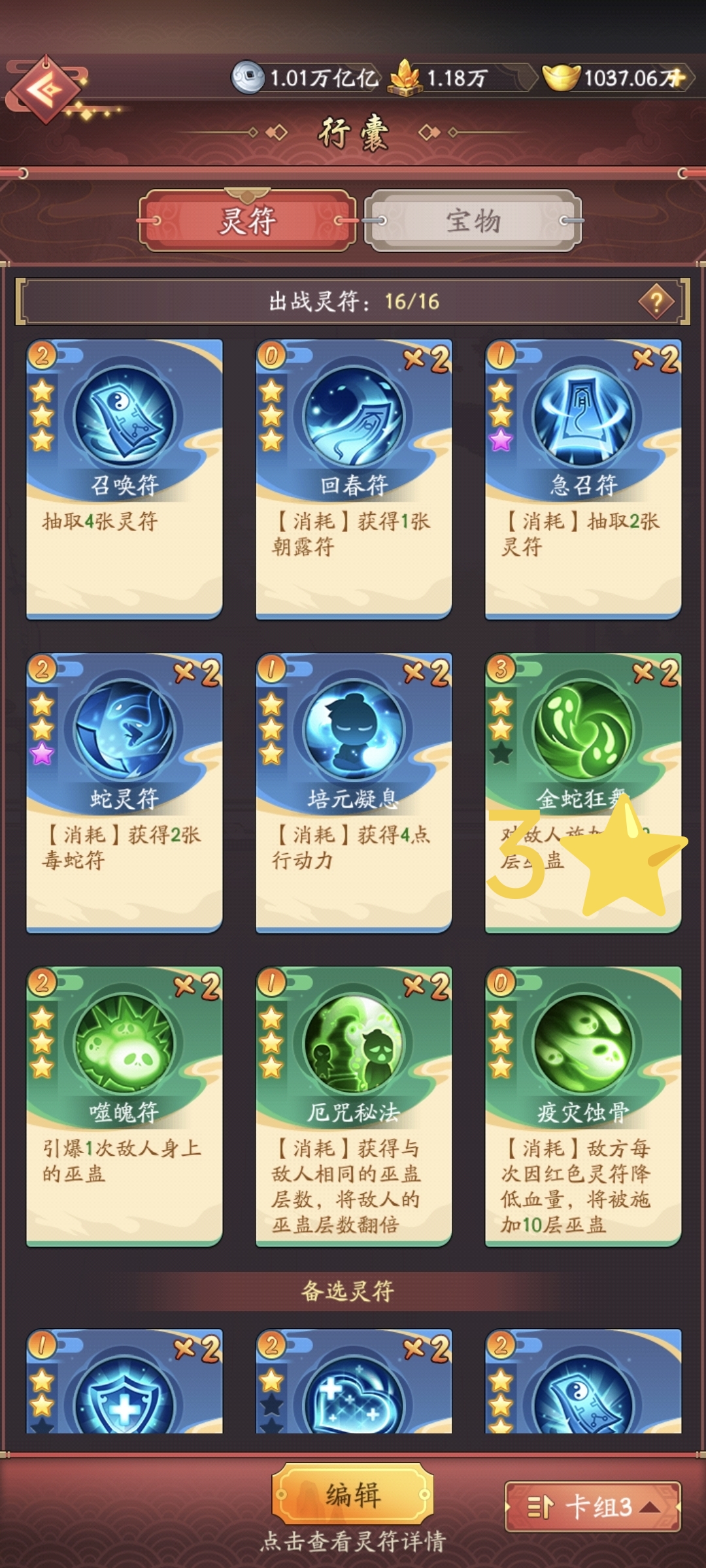Open the 回春符 card
Viewport: 706px width, 1568px height.
tap(354, 478)
